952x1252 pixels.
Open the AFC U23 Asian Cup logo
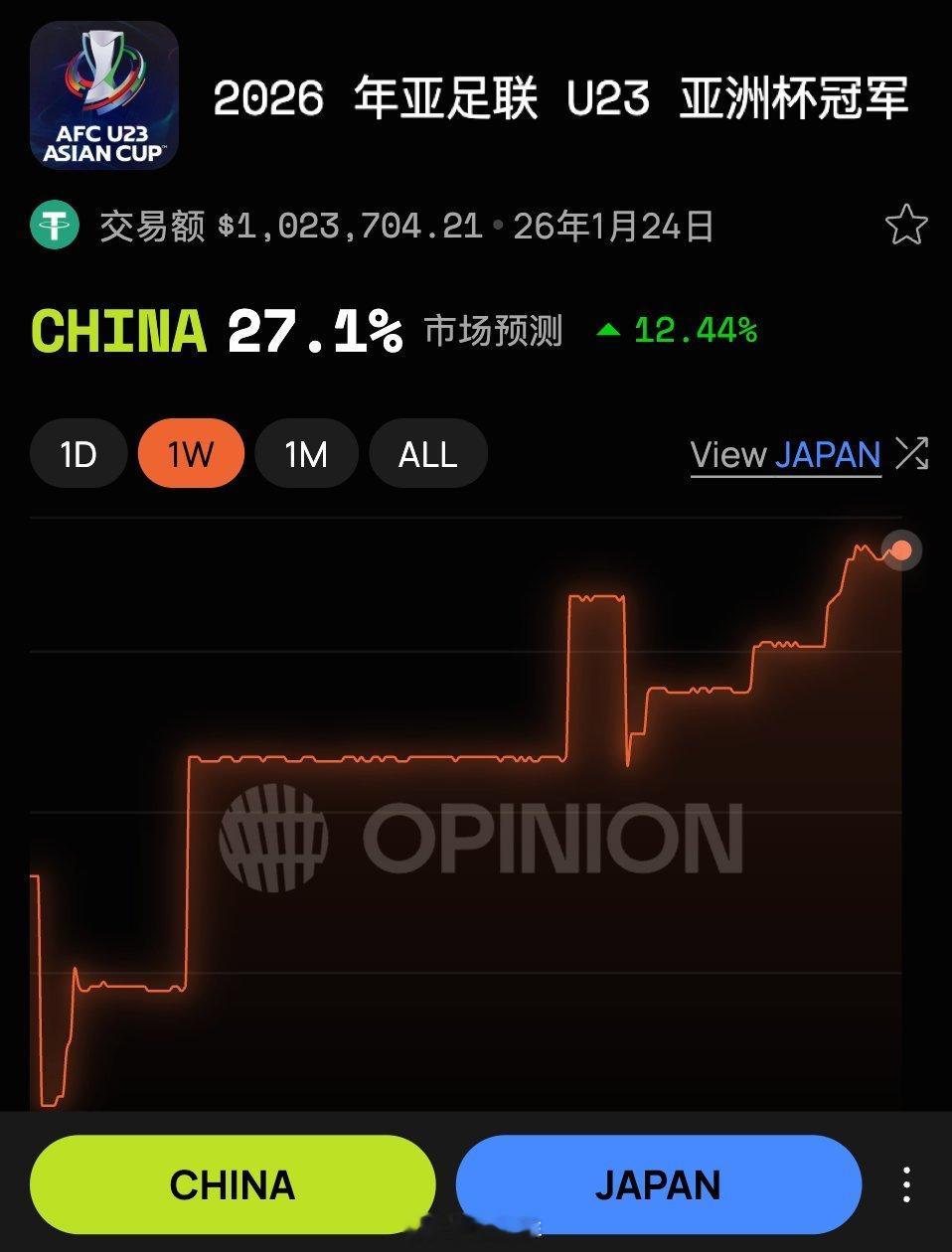[102, 94]
